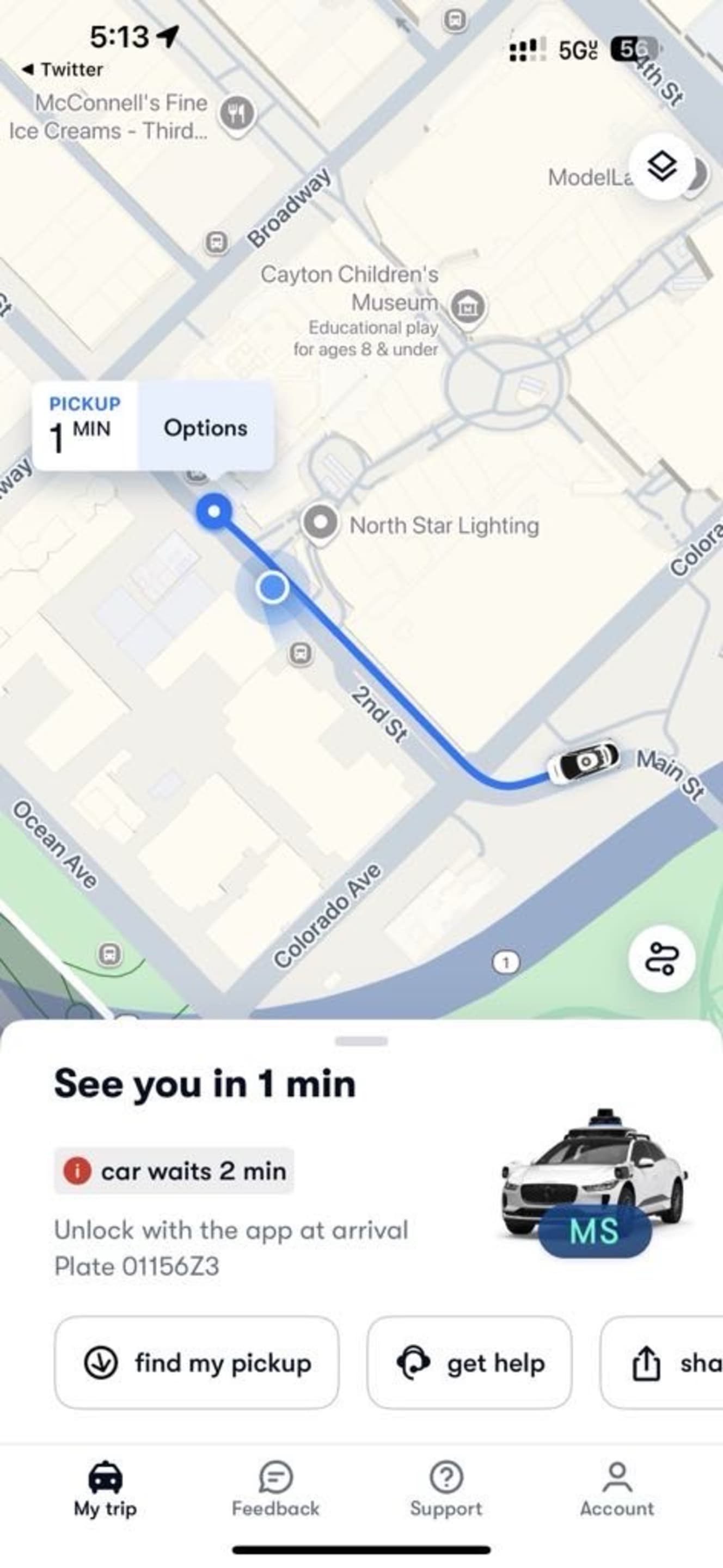The image size is (723, 1568).
Task: Go to the Account tab
Action: pos(616,1490)
